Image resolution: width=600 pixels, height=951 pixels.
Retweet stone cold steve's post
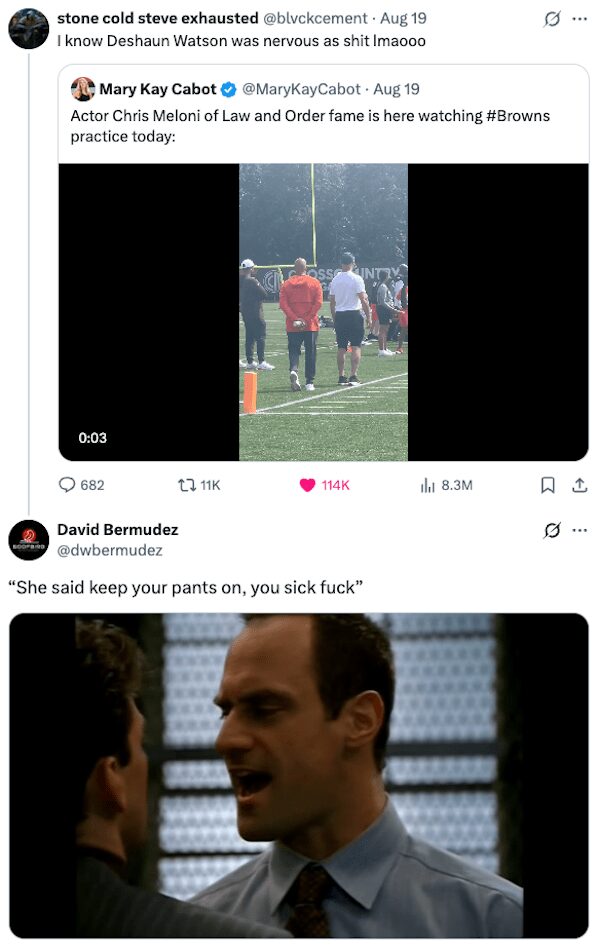[183, 485]
